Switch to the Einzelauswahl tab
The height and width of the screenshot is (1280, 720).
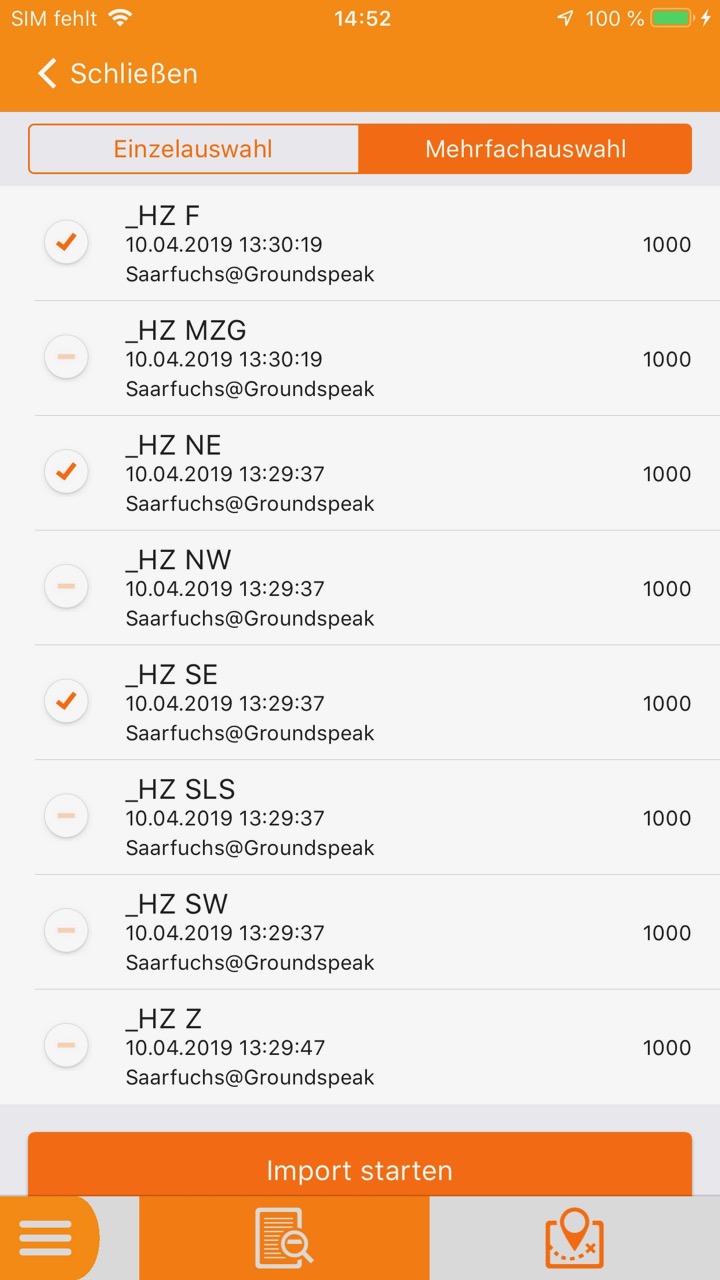[x=193, y=149]
